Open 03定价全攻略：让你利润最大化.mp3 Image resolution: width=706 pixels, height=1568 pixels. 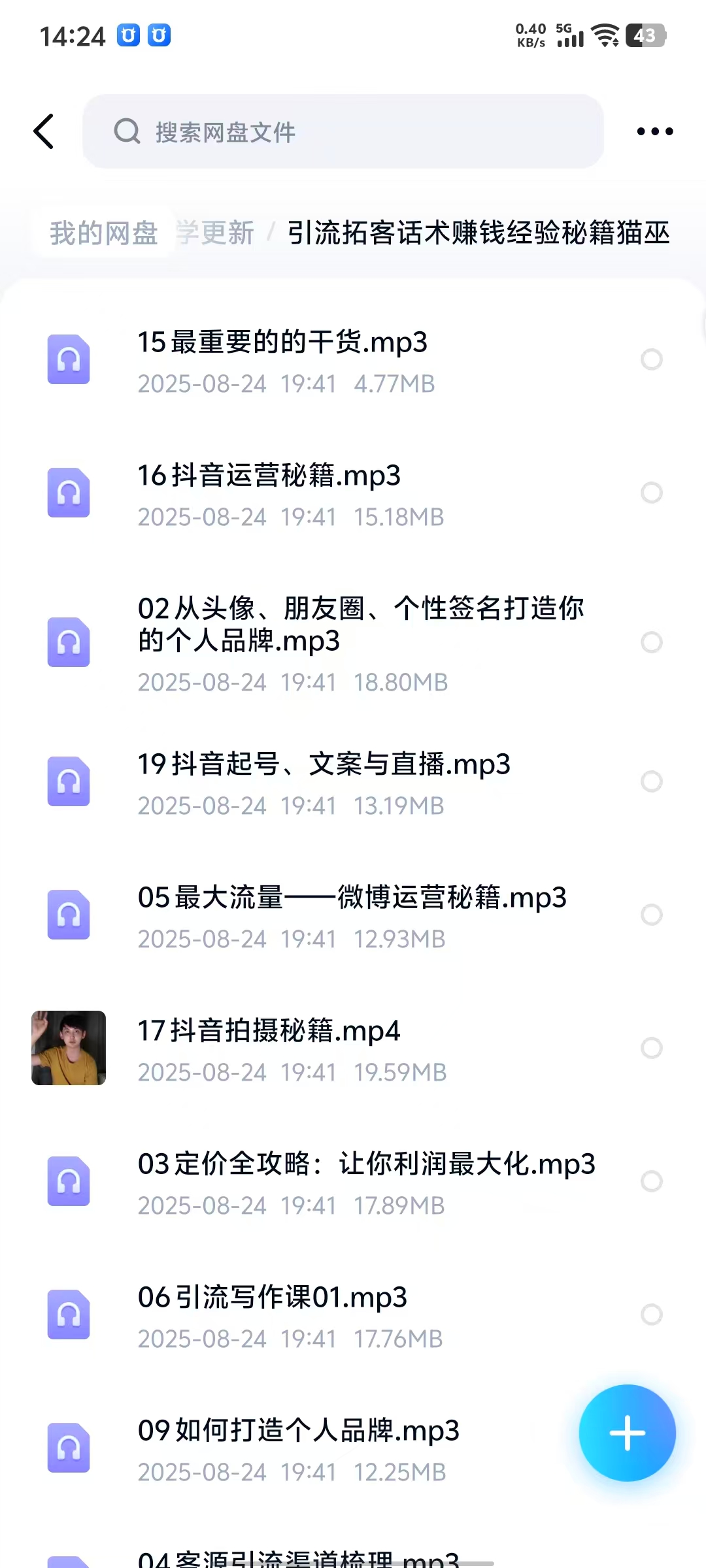pos(366,1164)
